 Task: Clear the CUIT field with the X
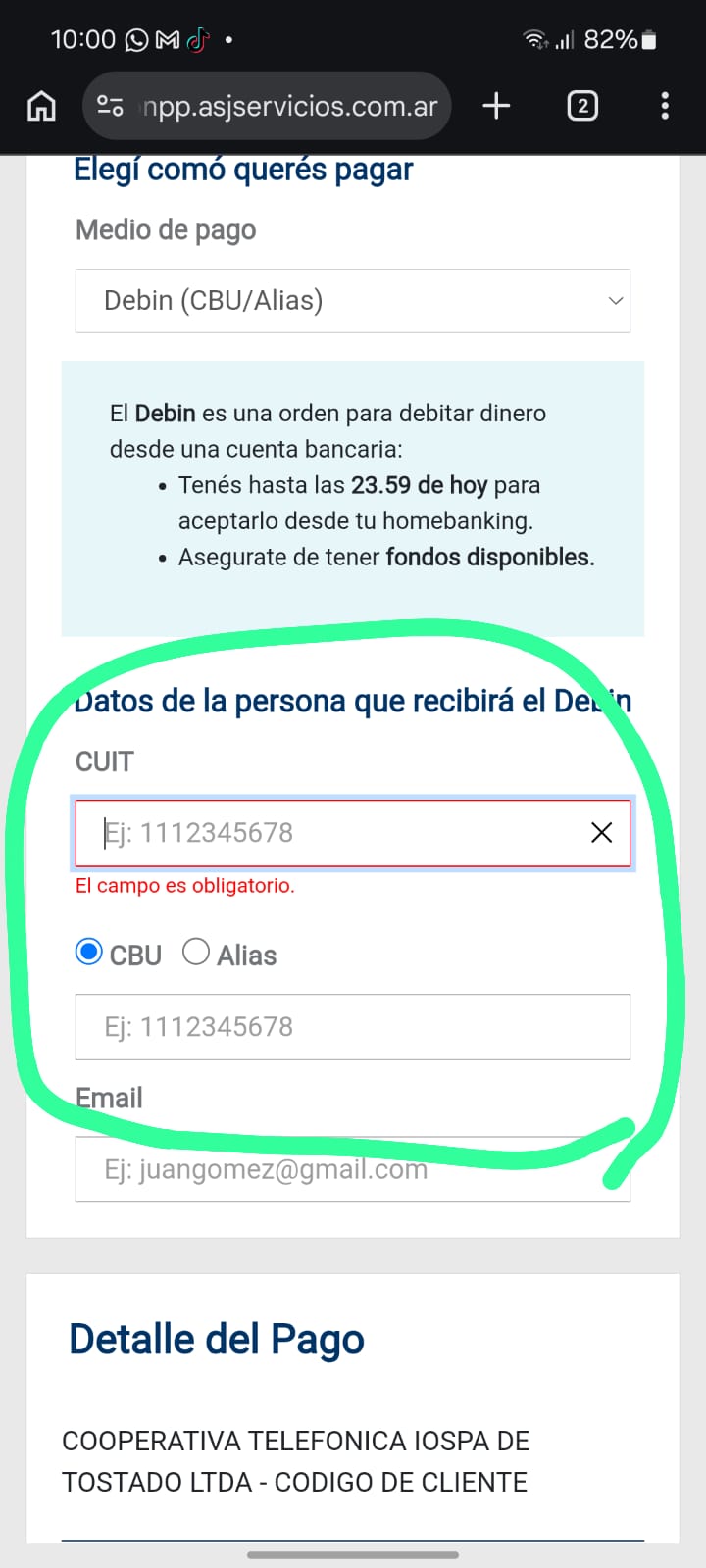(x=601, y=833)
